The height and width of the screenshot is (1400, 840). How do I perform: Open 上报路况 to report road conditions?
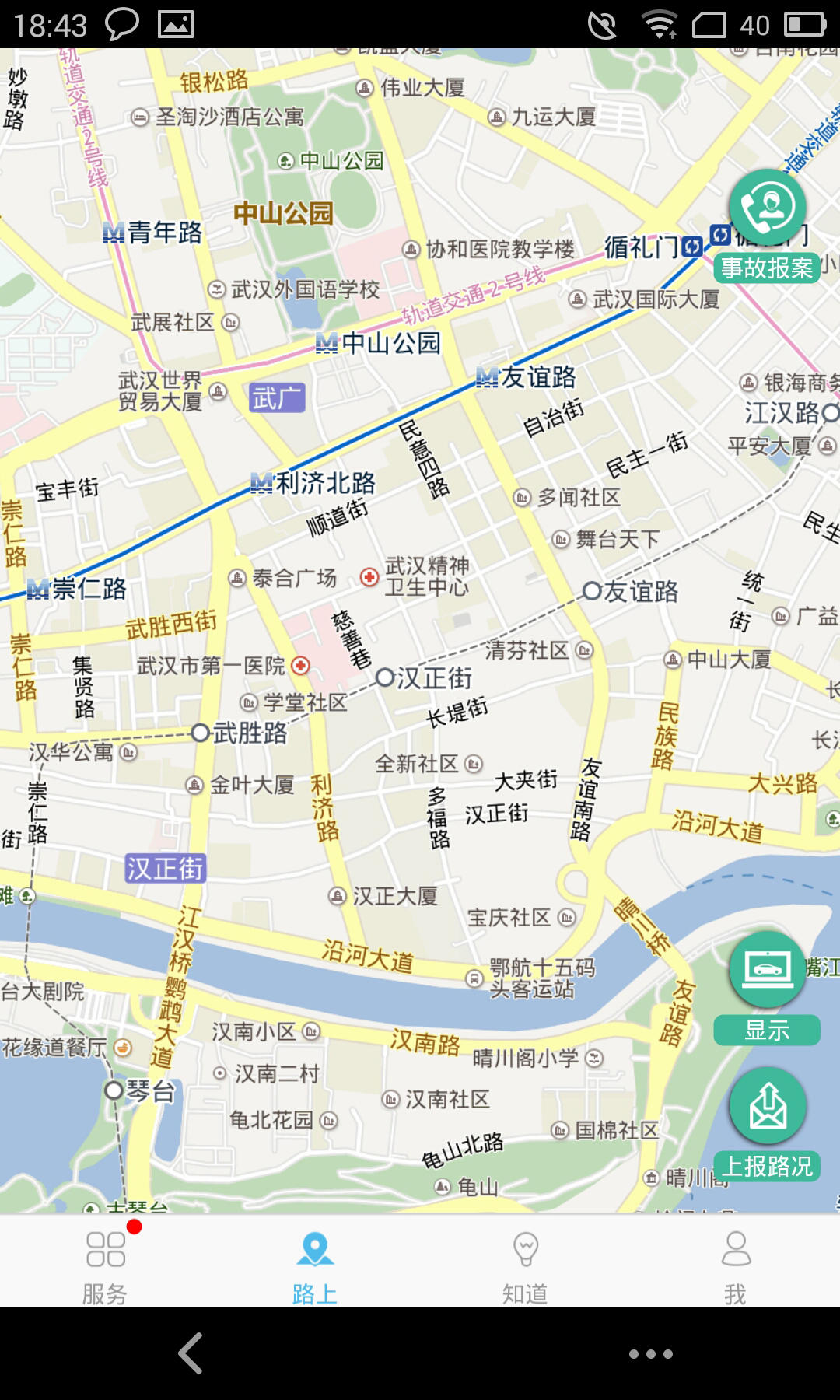[767, 1124]
